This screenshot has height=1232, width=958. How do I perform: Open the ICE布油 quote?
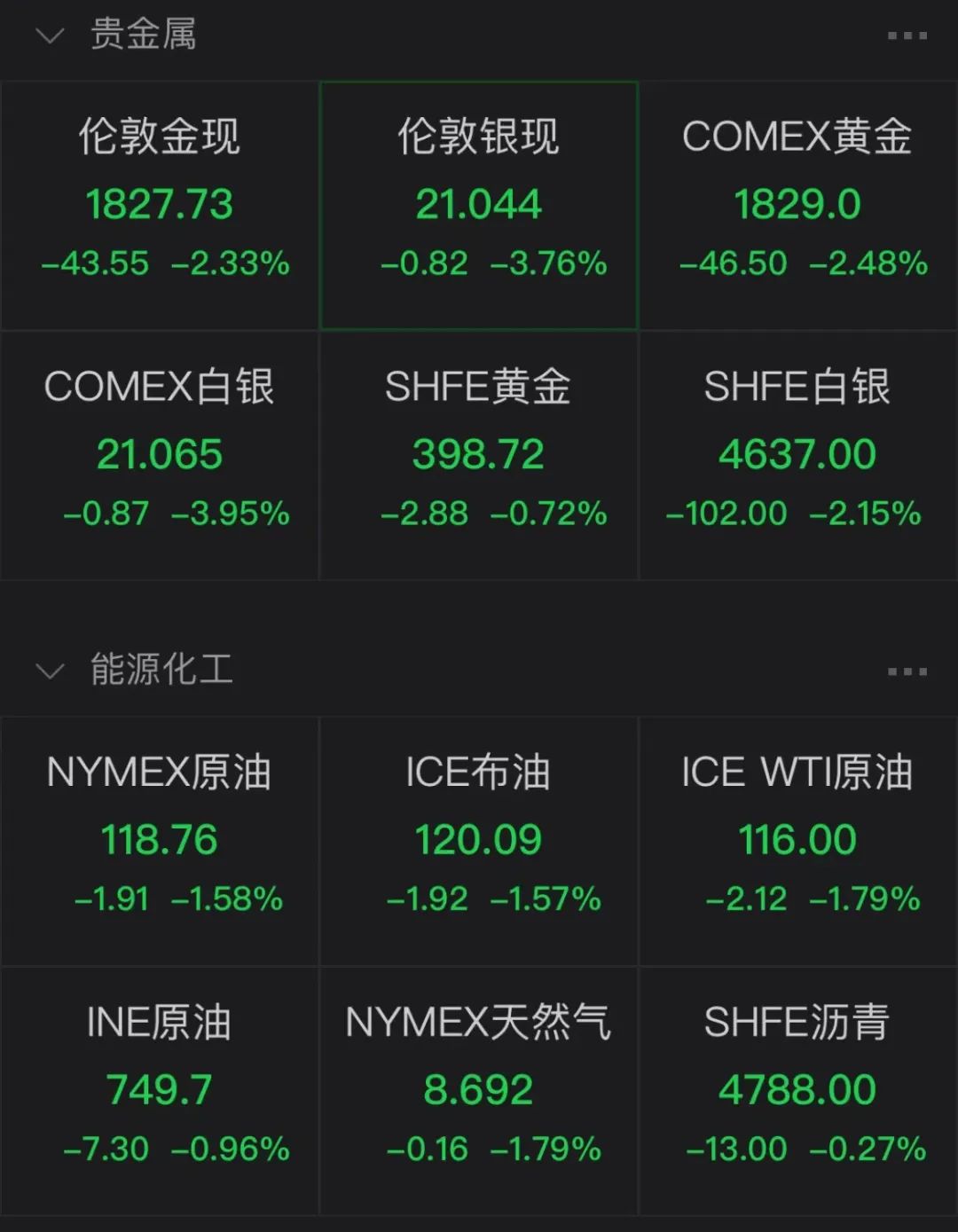[x=479, y=838]
